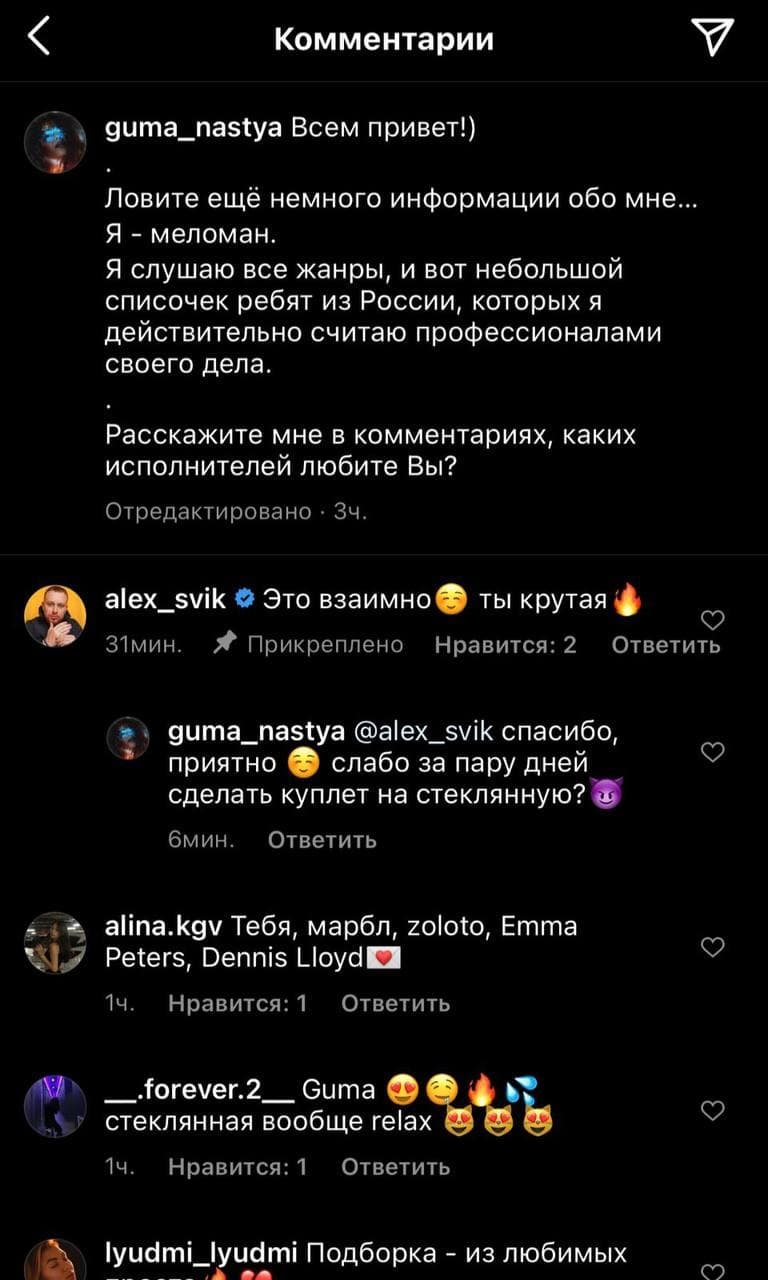View likes on alex_svik's comment
The image size is (768, 1280).
[505, 645]
